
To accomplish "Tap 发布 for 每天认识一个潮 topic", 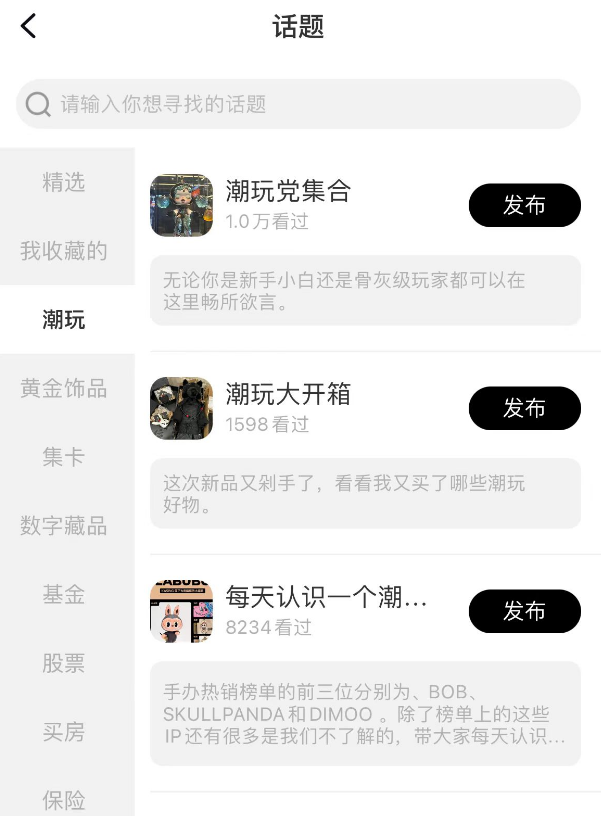I will pos(524,611).
